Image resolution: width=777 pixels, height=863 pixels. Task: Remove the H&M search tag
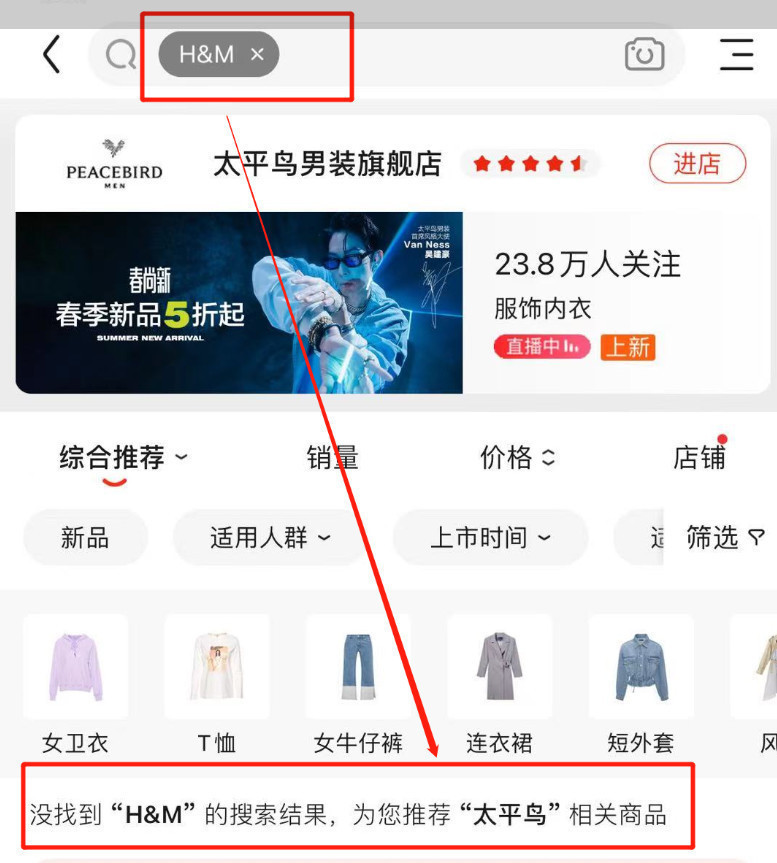(x=257, y=55)
